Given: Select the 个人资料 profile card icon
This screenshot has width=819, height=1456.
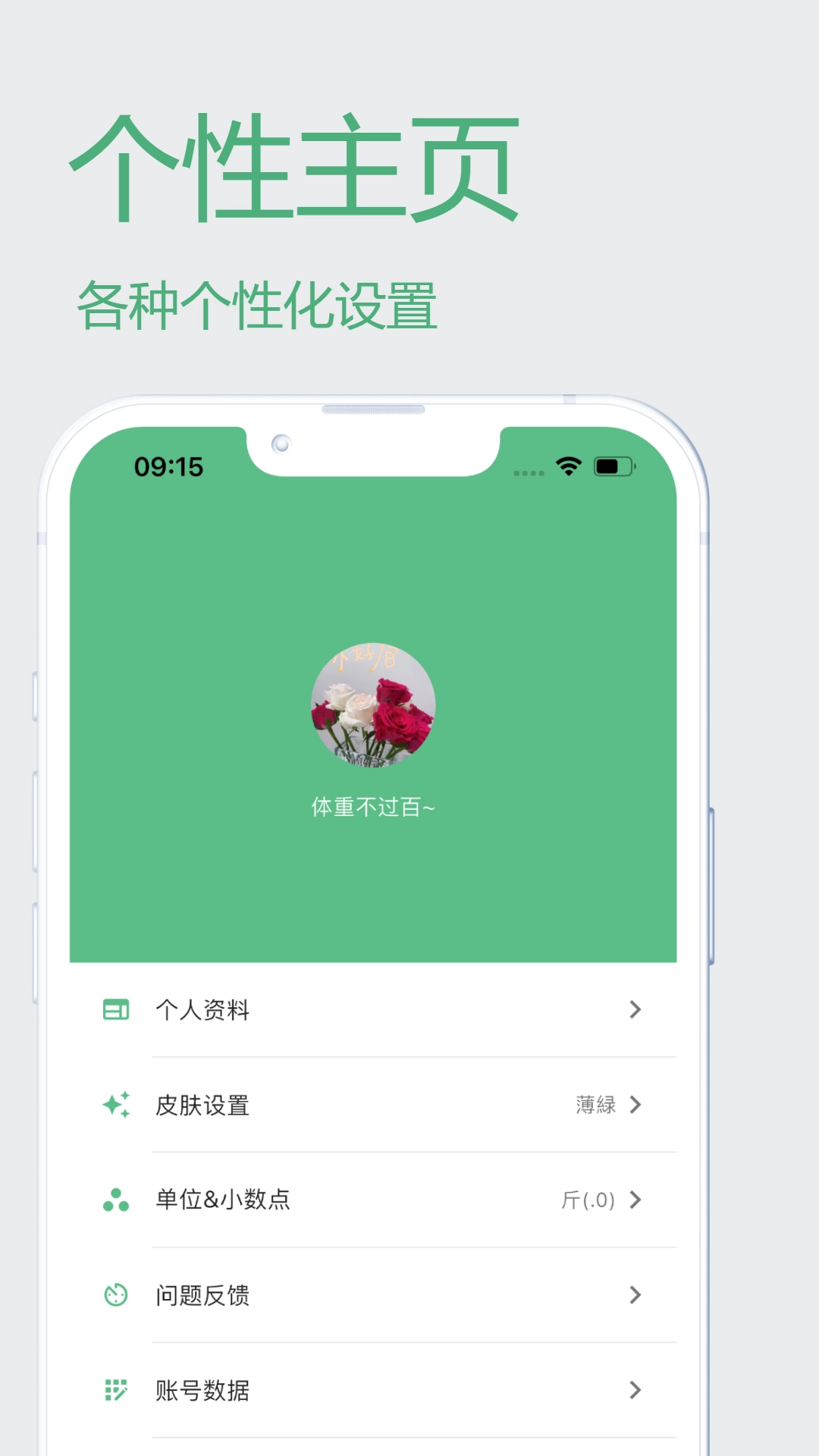Looking at the screenshot, I should 115,1010.
